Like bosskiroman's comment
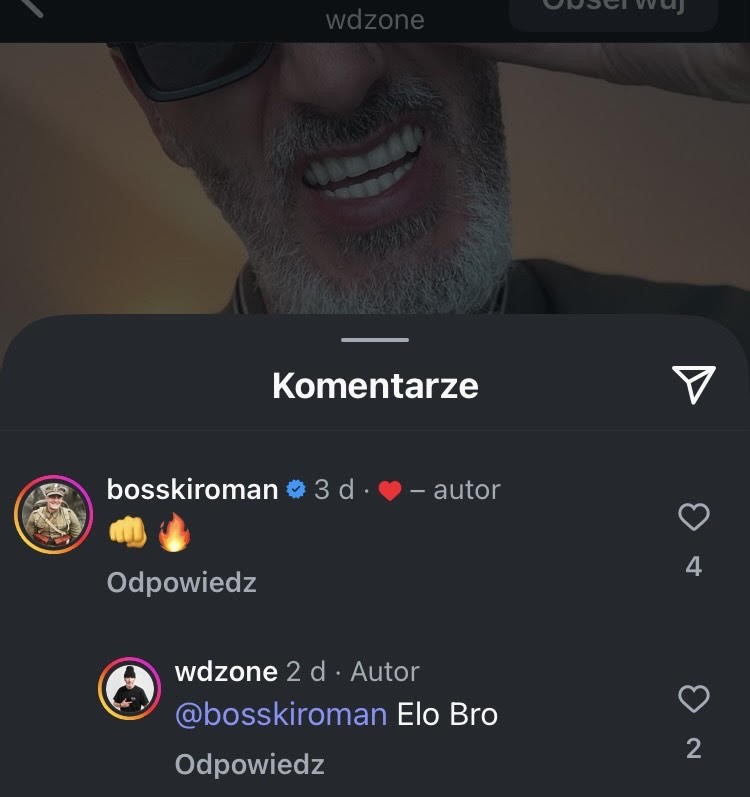 point(694,517)
